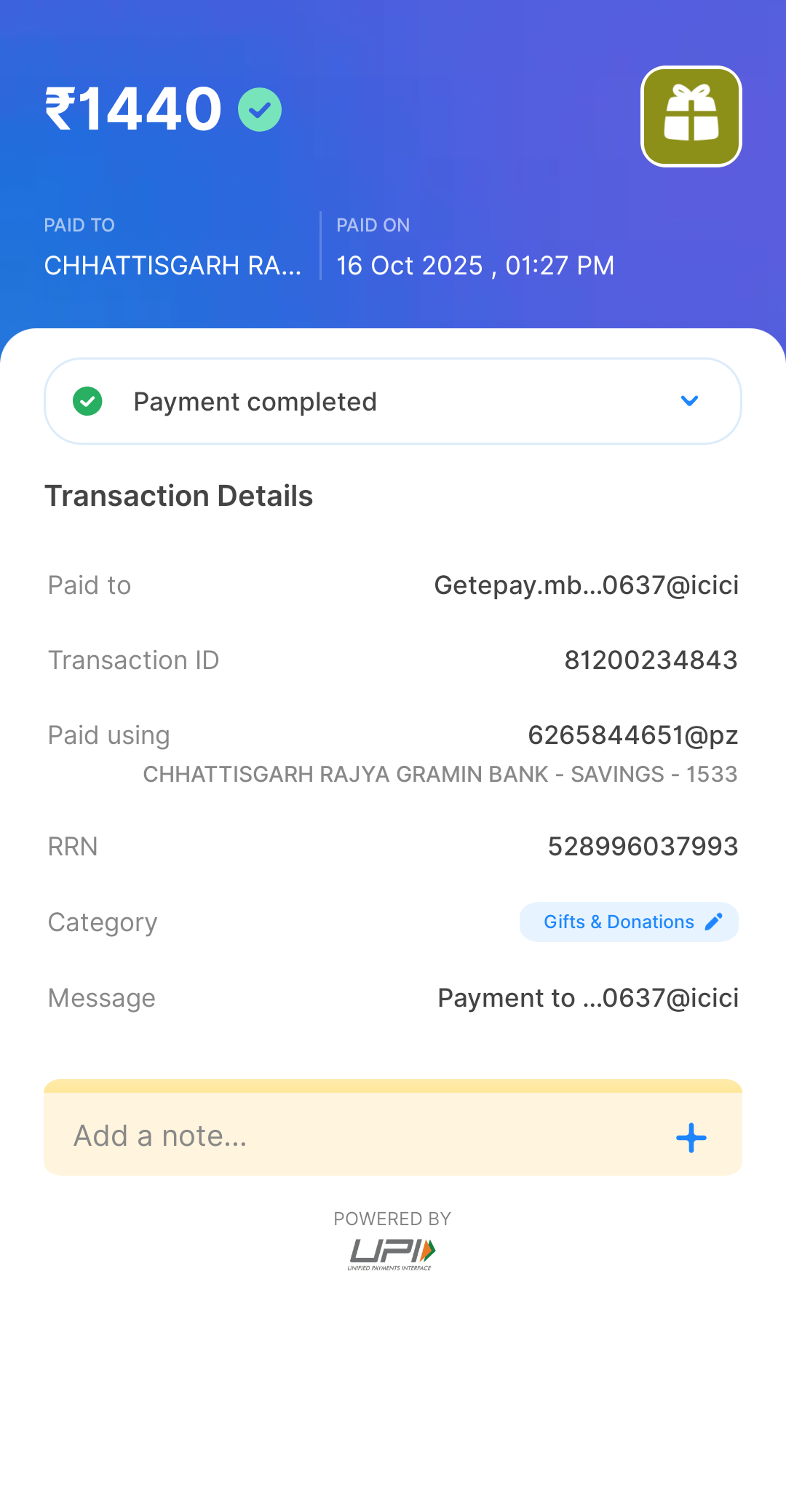The height and width of the screenshot is (1512, 786).
Task: Edit the Gifts & Donations category chip
Action: click(629, 922)
